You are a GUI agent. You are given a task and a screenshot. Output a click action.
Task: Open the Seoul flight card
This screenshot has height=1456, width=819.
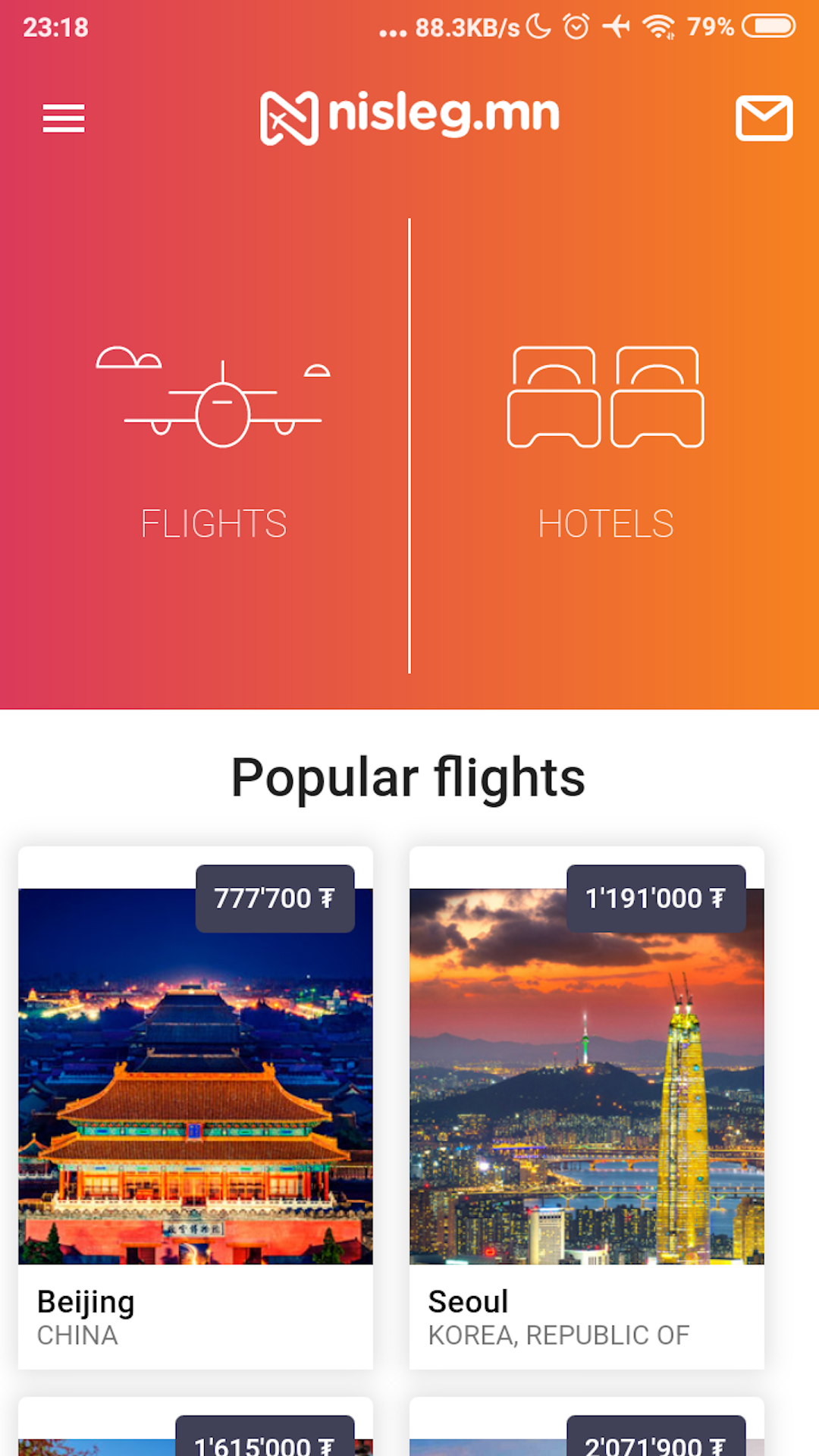coord(586,1107)
